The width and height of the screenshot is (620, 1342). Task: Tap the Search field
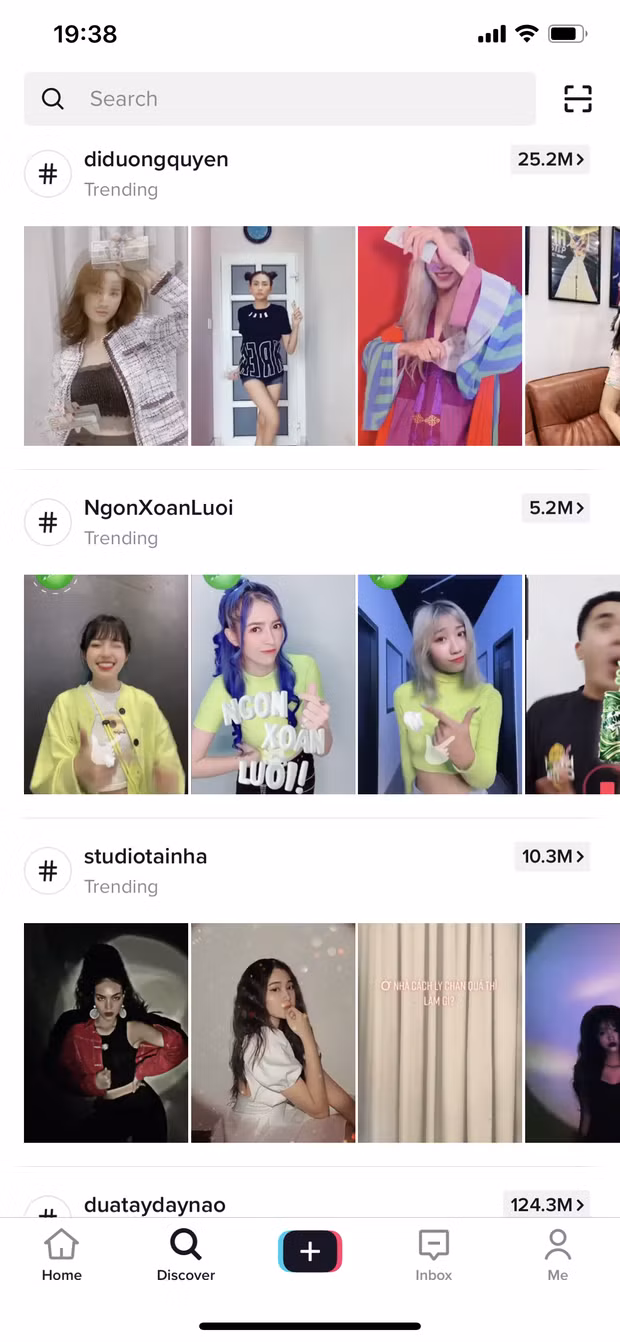[x=280, y=99]
